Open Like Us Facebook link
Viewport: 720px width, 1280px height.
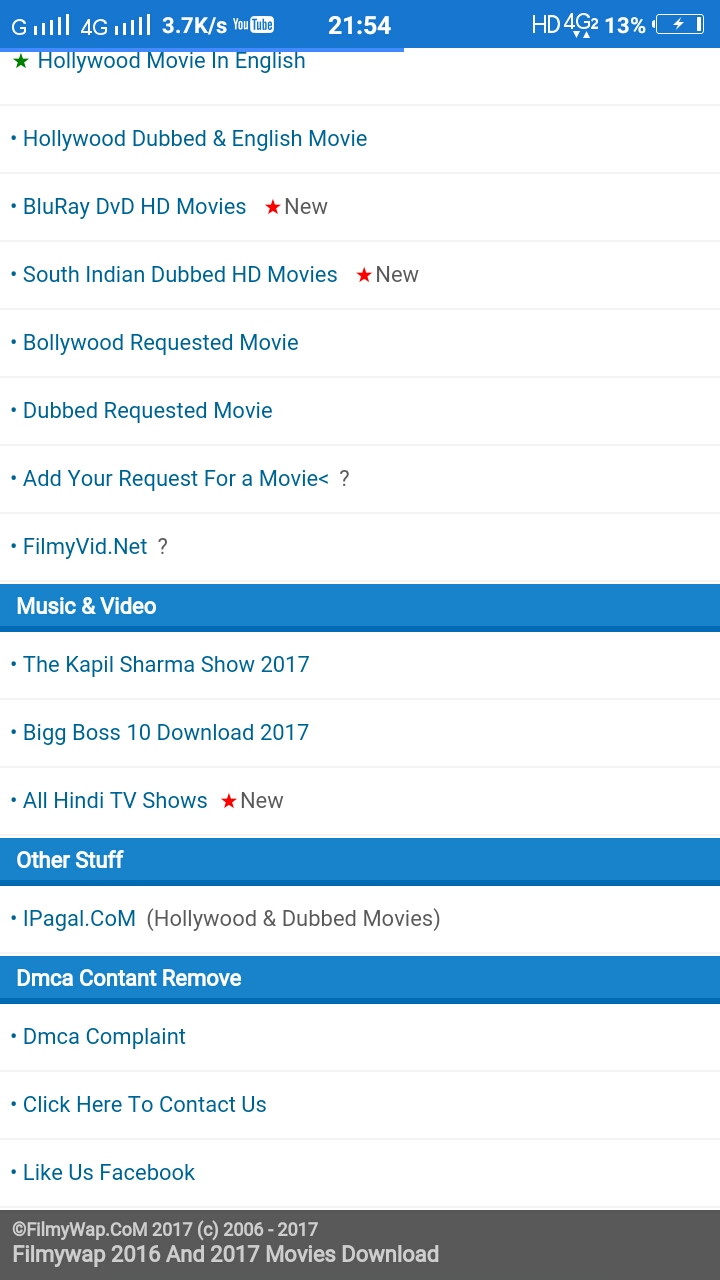(109, 1173)
